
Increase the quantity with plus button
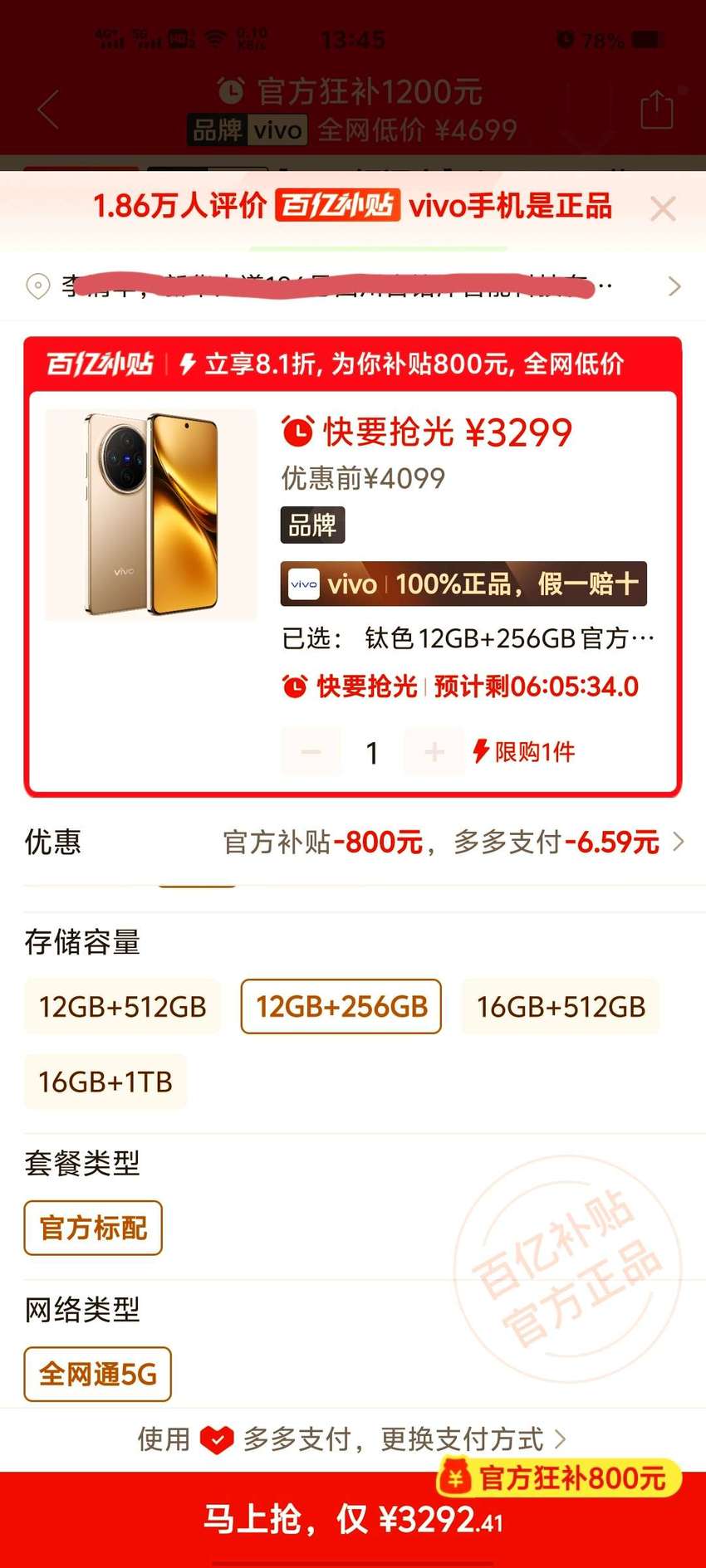click(434, 752)
